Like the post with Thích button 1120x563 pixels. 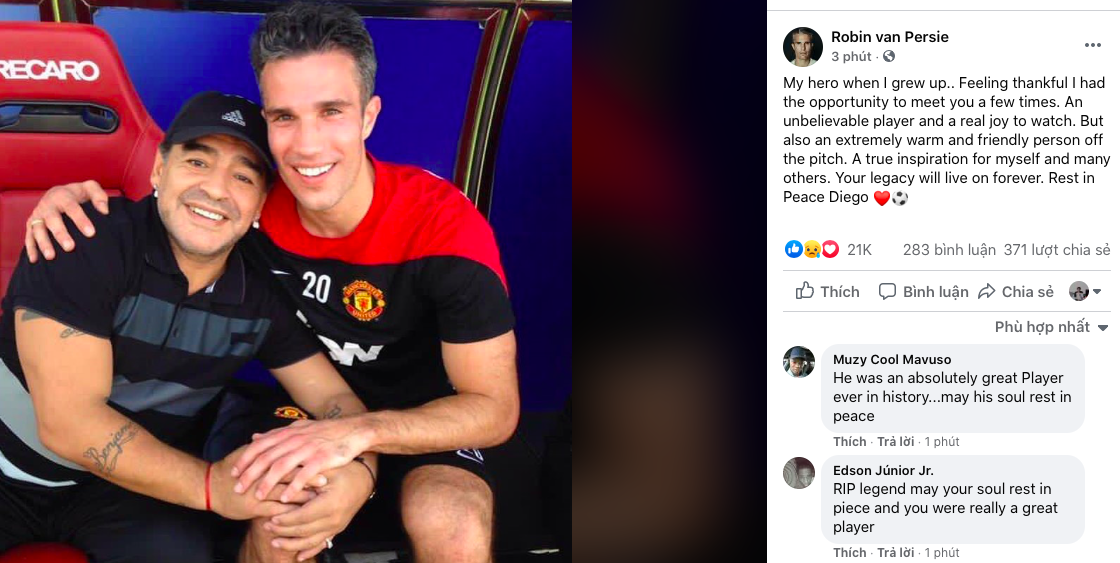coord(828,291)
